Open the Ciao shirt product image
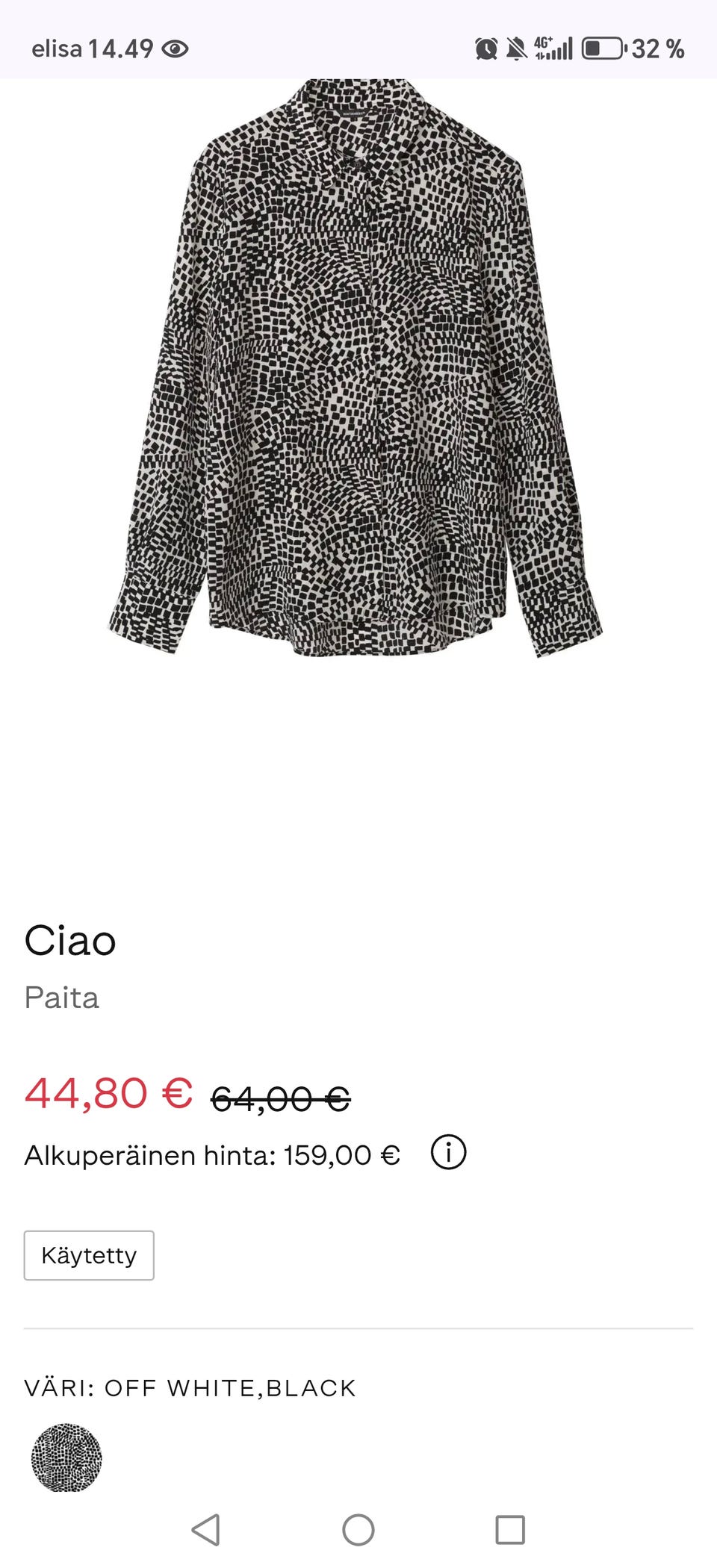 (357, 370)
